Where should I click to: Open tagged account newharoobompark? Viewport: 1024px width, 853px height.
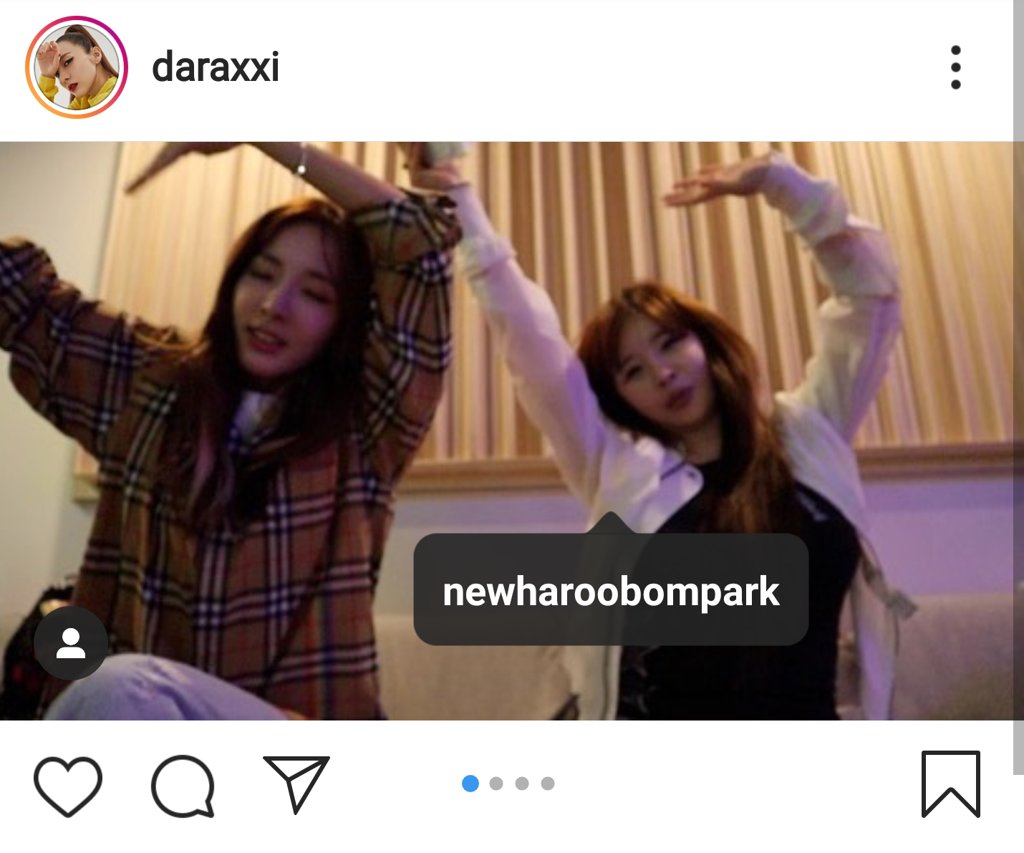(x=610, y=592)
